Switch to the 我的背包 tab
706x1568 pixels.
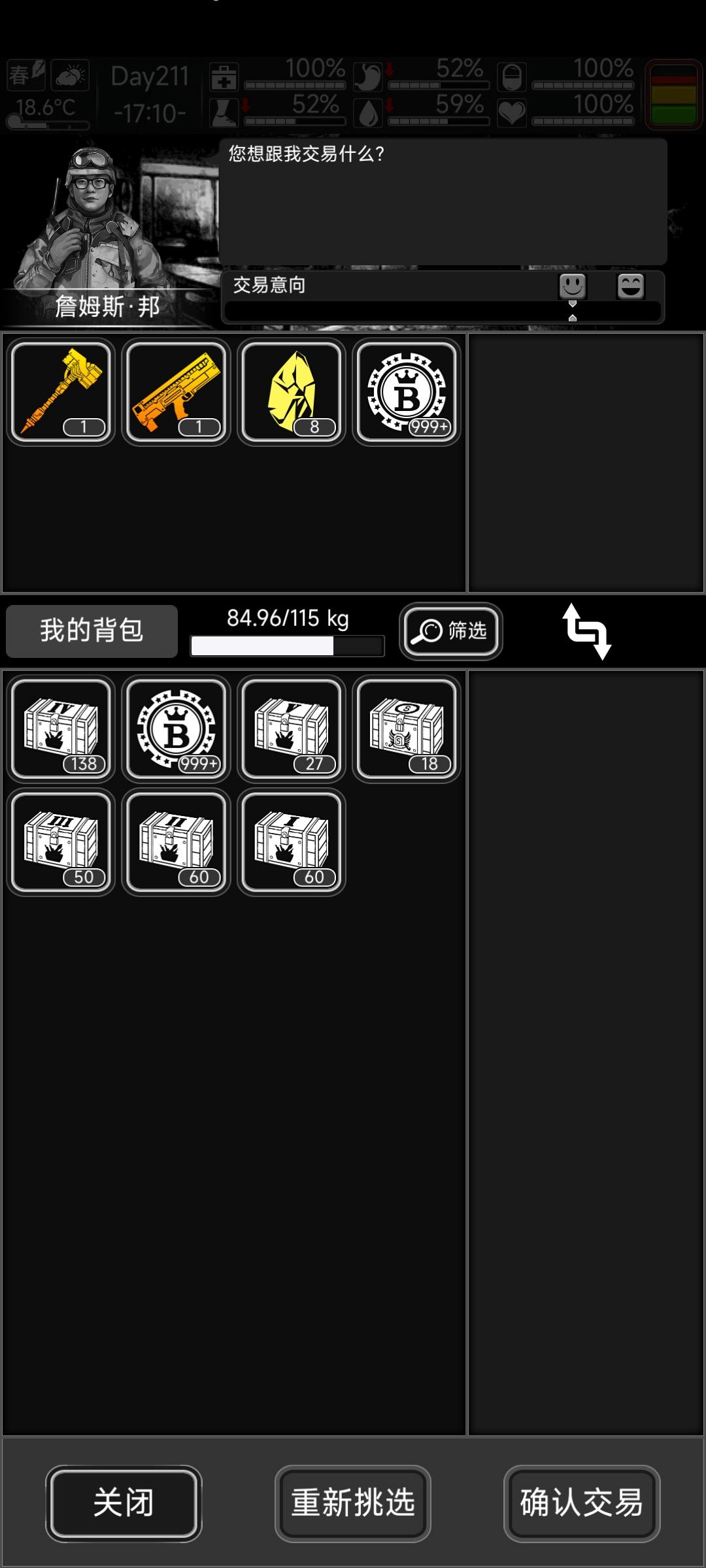91,629
